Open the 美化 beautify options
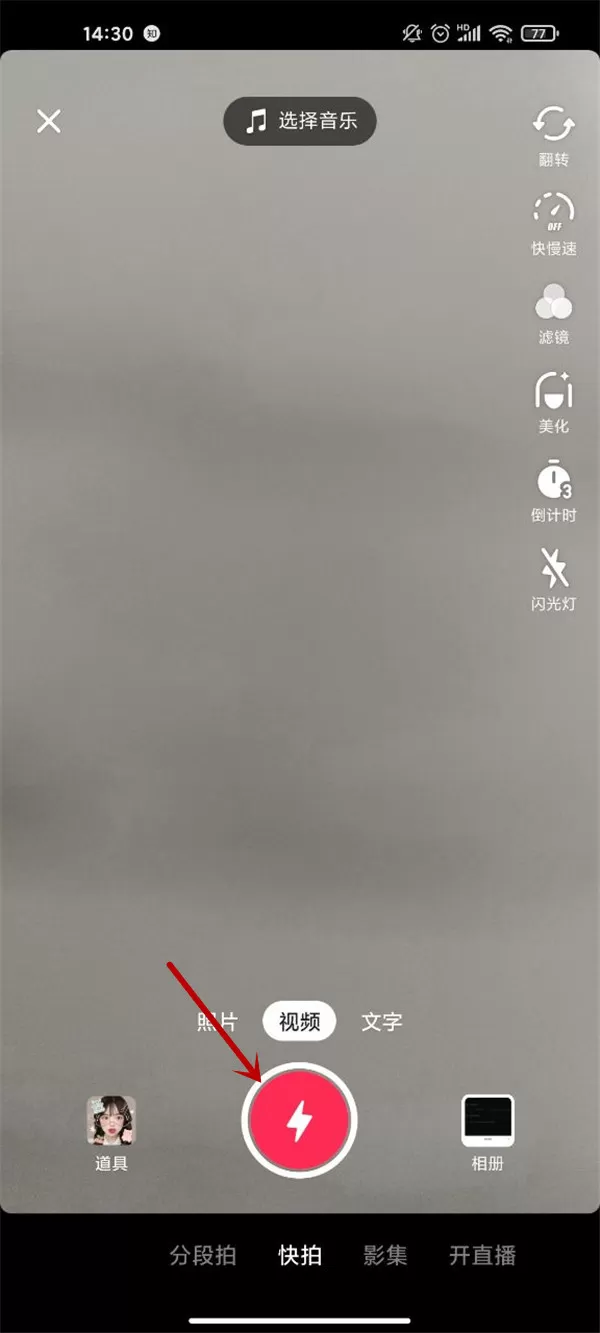The height and width of the screenshot is (1333, 600). 553,402
